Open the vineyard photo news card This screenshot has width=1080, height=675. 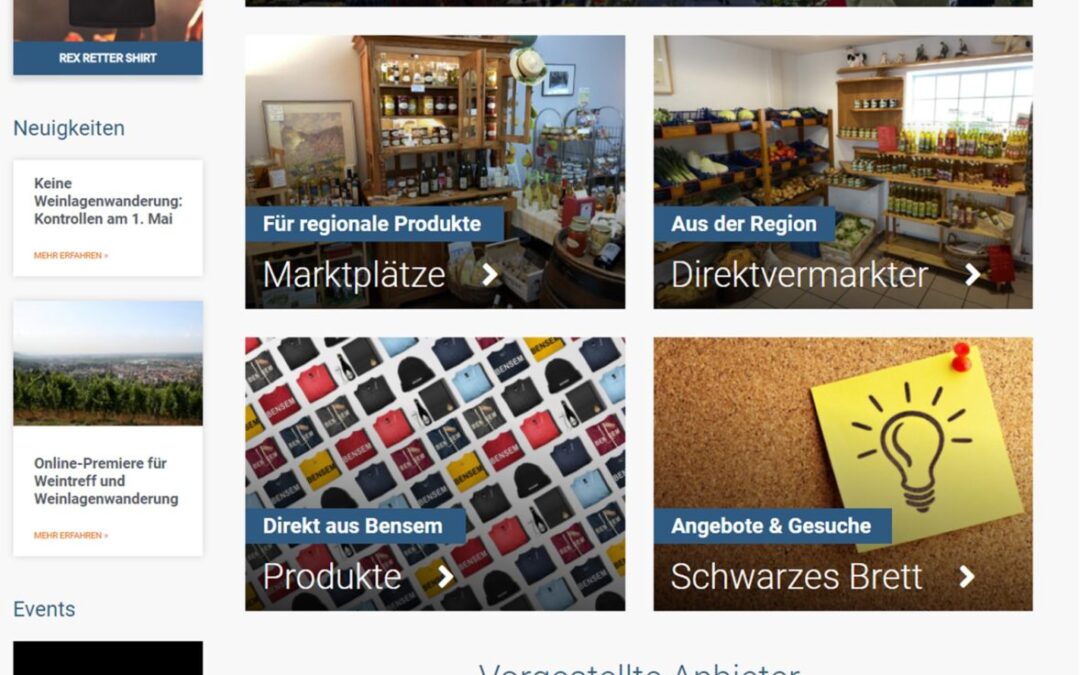[108, 363]
